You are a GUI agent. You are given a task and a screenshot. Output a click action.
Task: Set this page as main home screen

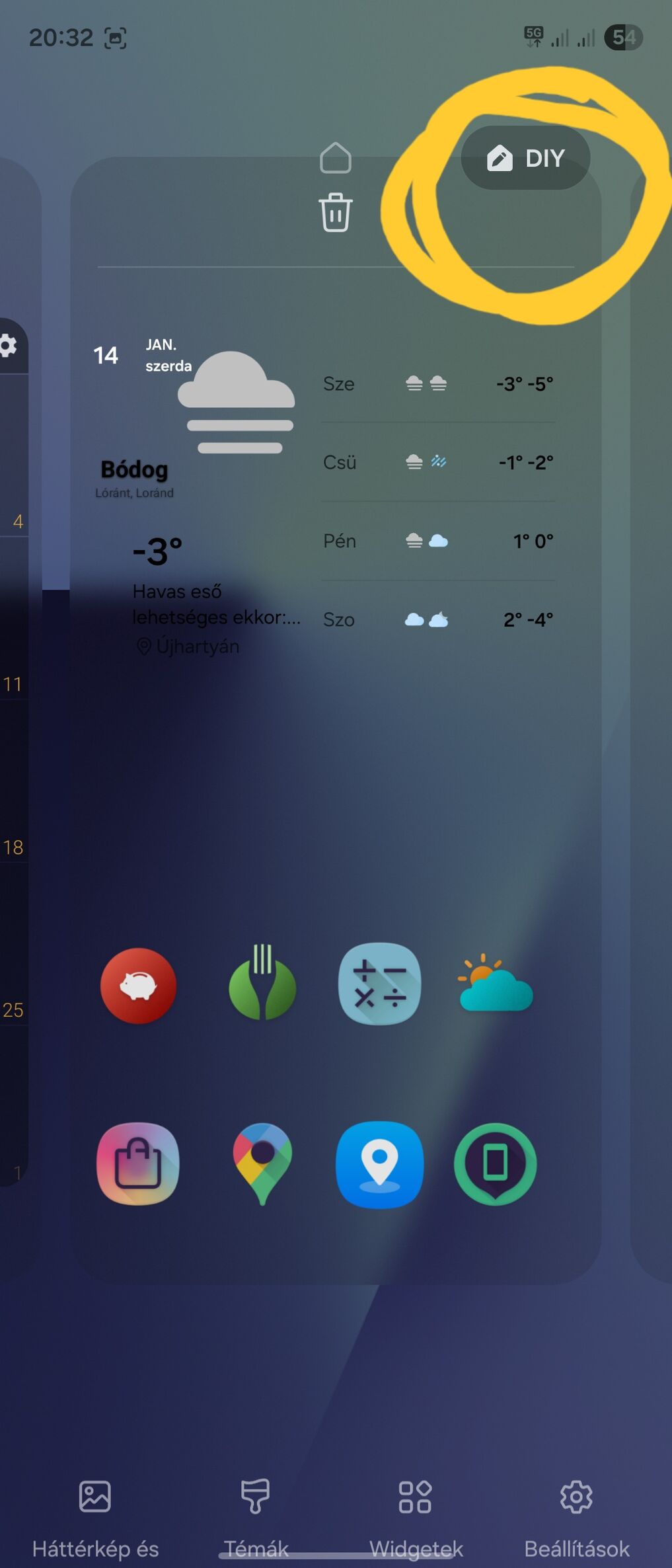point(335,157)
